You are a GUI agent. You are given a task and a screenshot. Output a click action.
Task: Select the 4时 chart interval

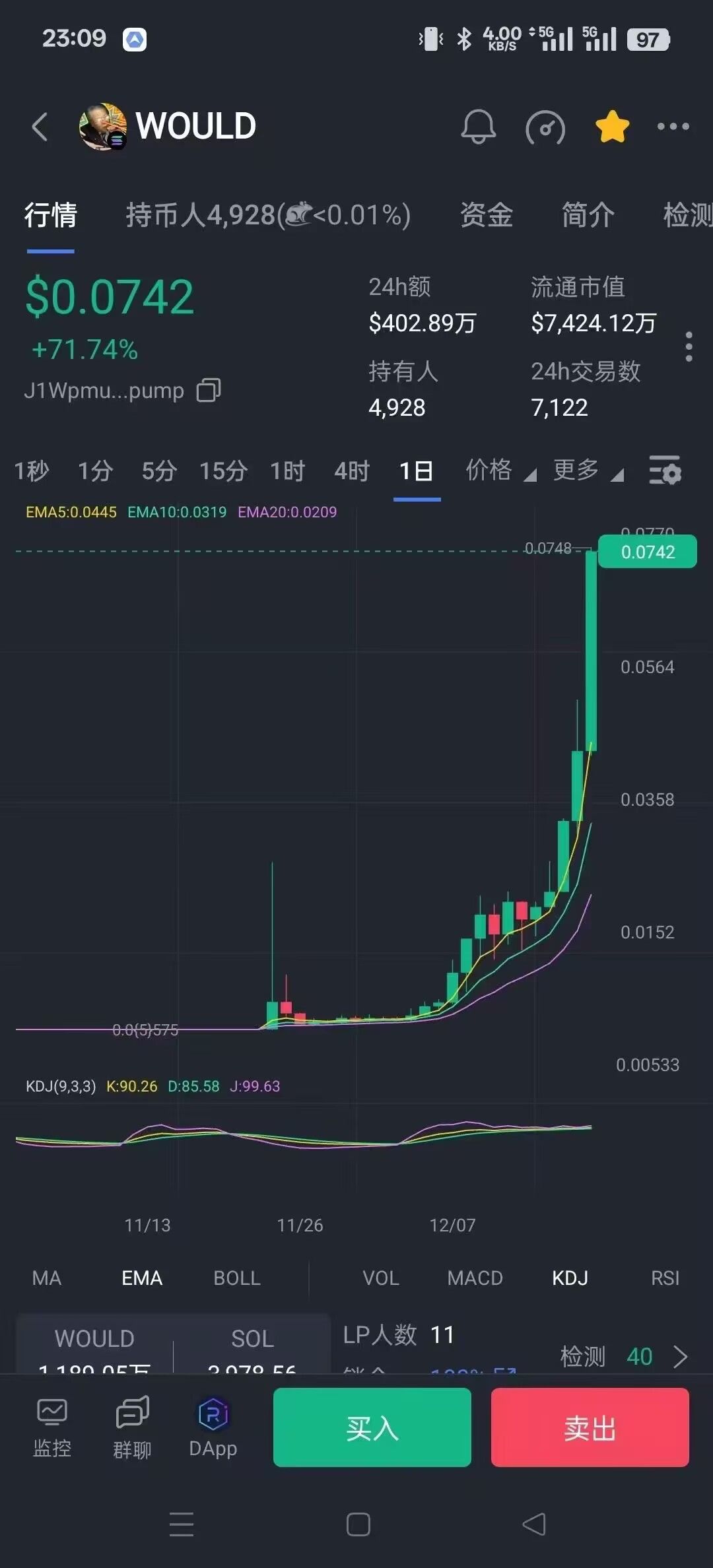351,471
